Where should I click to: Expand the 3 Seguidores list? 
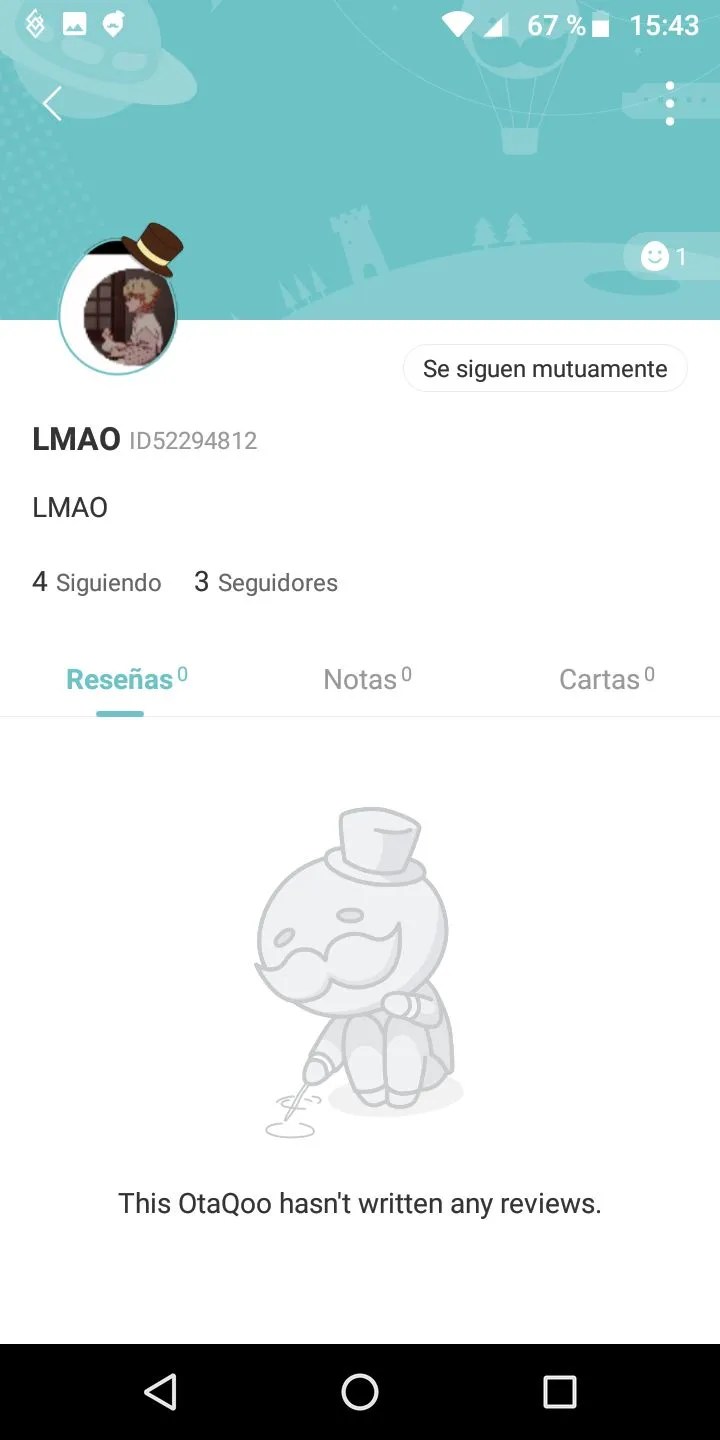click(266, 582)
